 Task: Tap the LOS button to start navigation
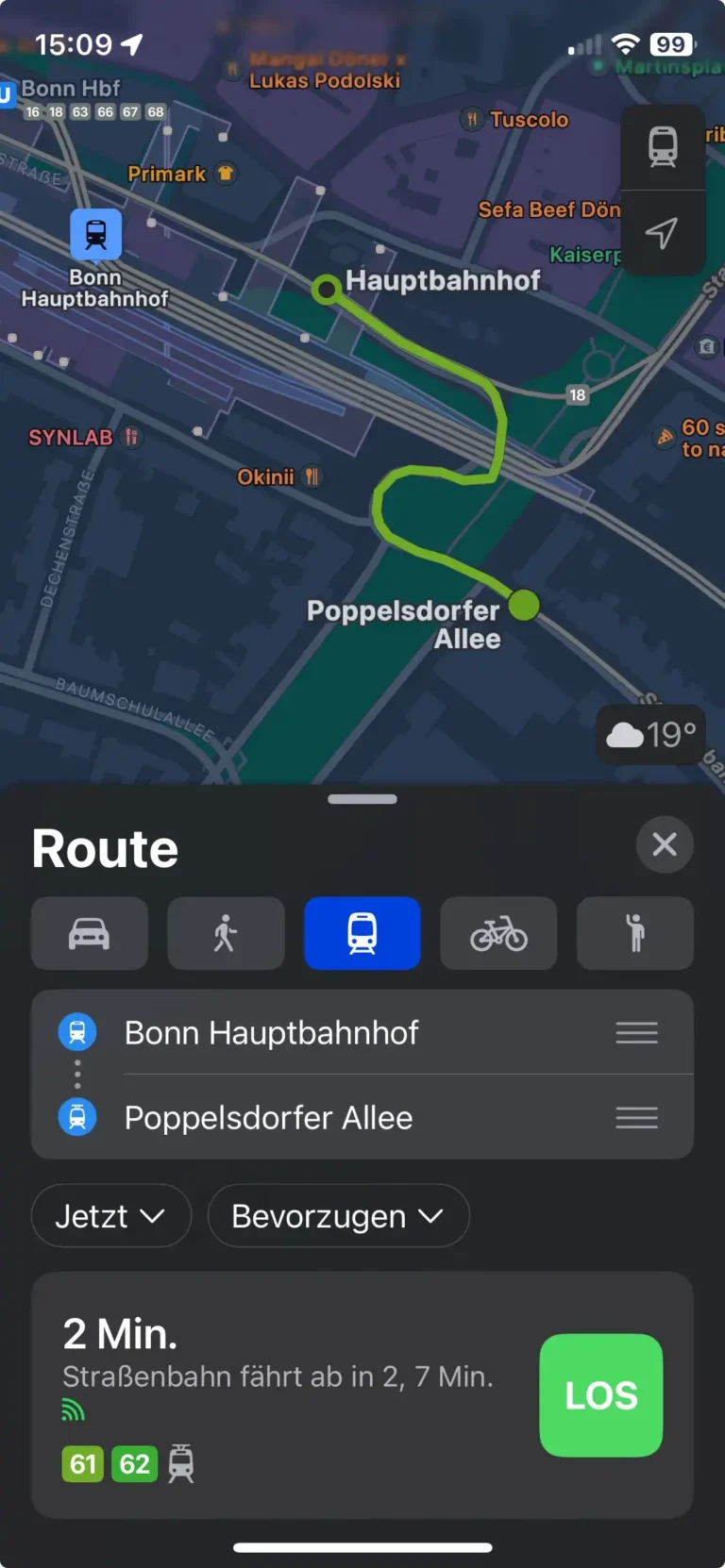point(601,1396)
